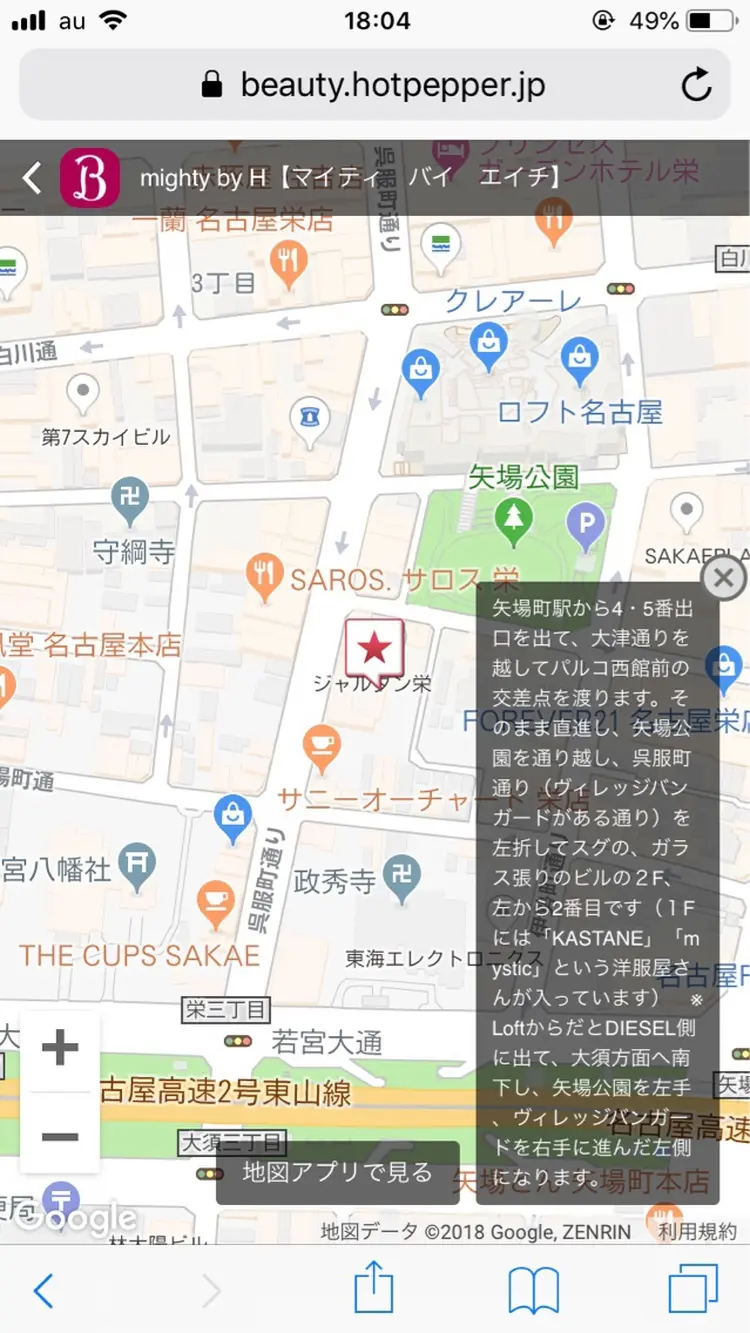Select the 守綱寺 temple pin
The image size is (750, 1333).
click(x=131, y=499)
